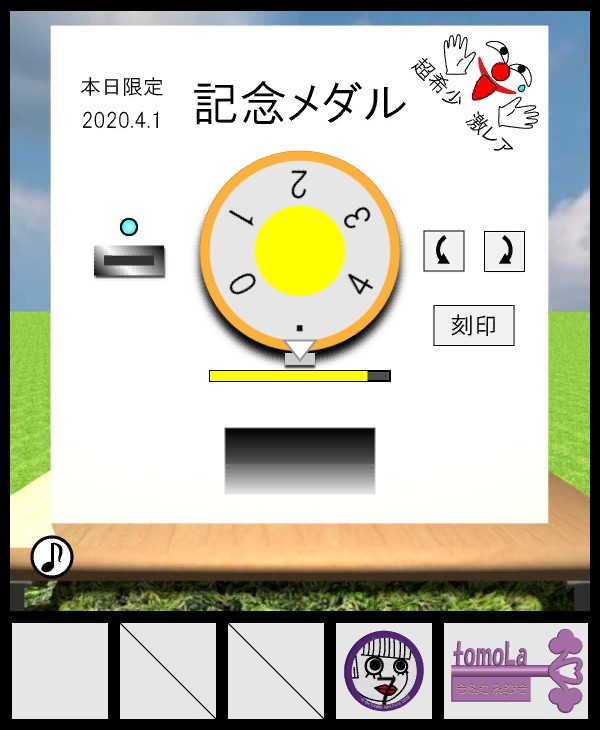The height and width of the screenshot is (730, 600).
Task: Select the tomoLa purple key item
Action: coord(514,671)
